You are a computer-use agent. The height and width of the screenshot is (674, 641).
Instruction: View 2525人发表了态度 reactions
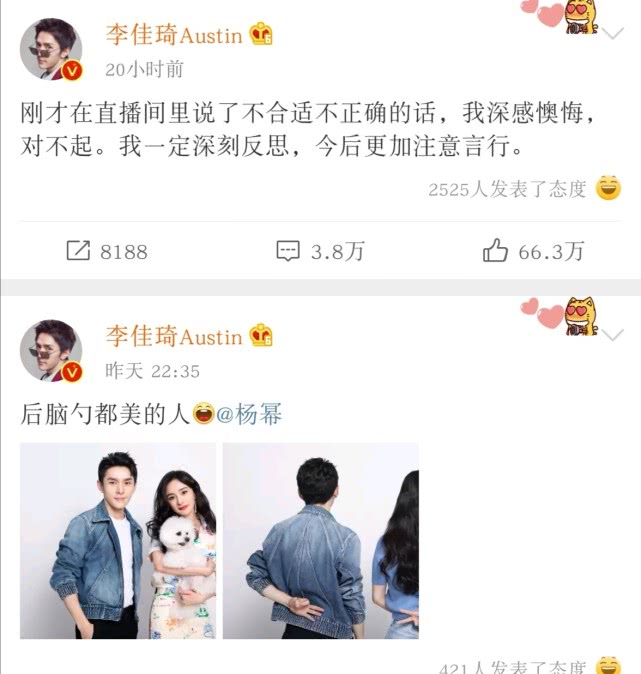(507, 189)
